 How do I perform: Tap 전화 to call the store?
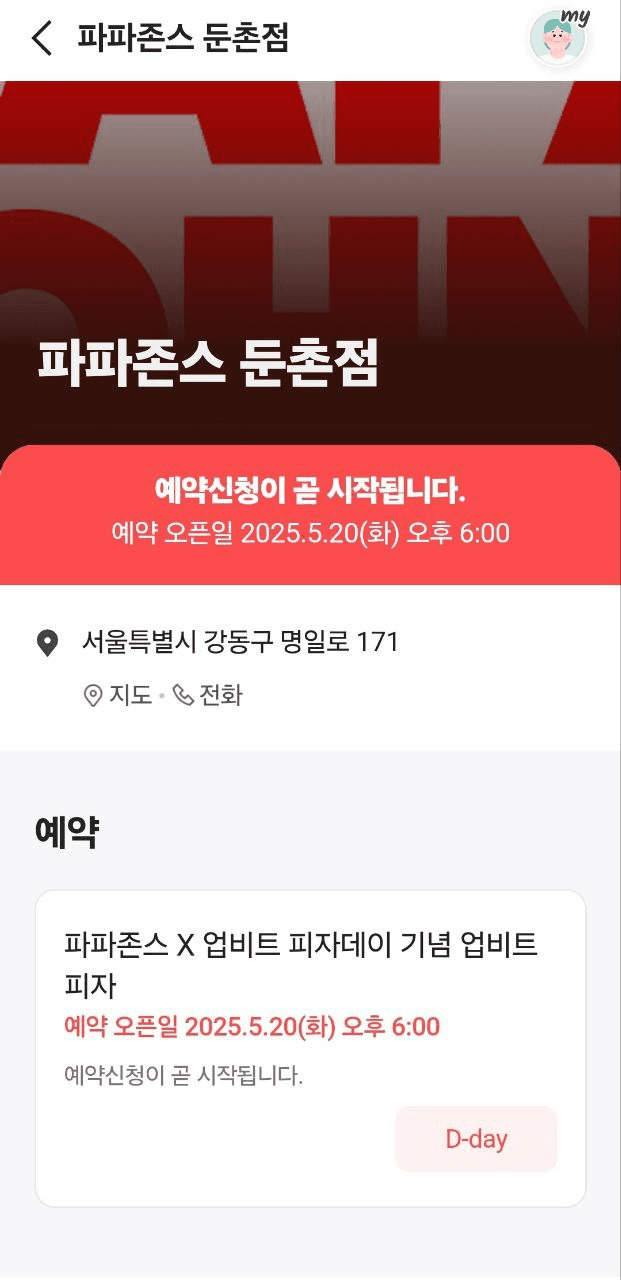[x=209, y=695]
